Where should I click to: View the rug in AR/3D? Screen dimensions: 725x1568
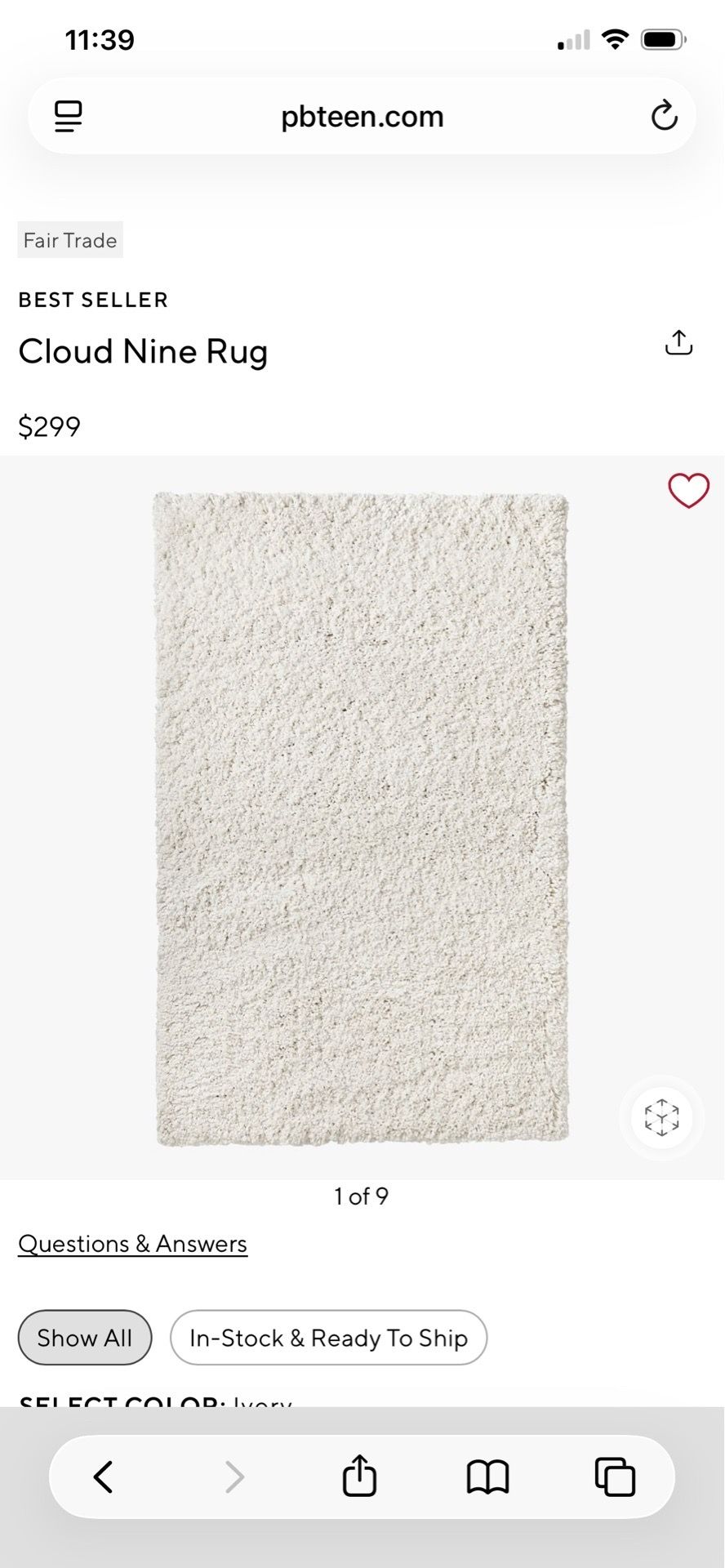pyautogui.click(x=661, y=1117)
